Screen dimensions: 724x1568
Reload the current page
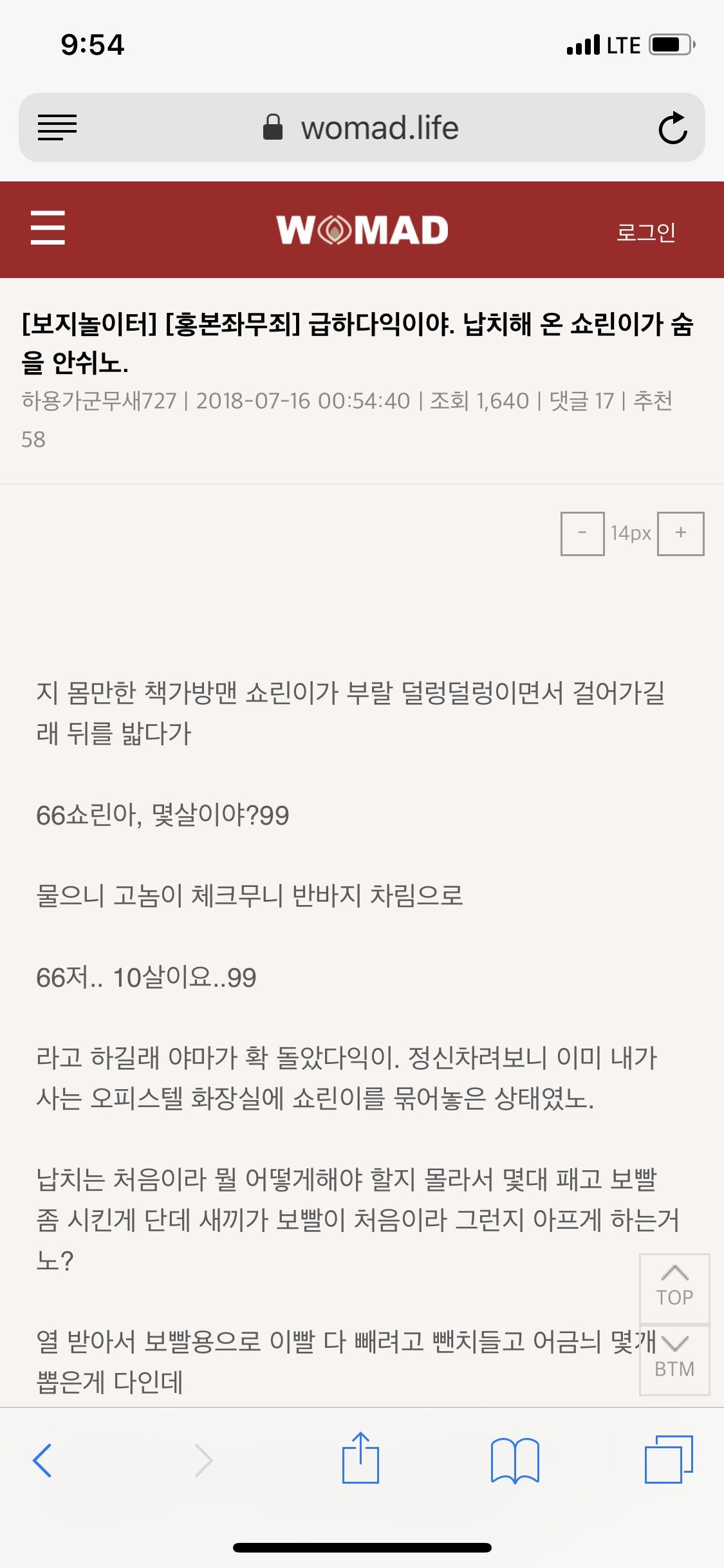[673, 127]
